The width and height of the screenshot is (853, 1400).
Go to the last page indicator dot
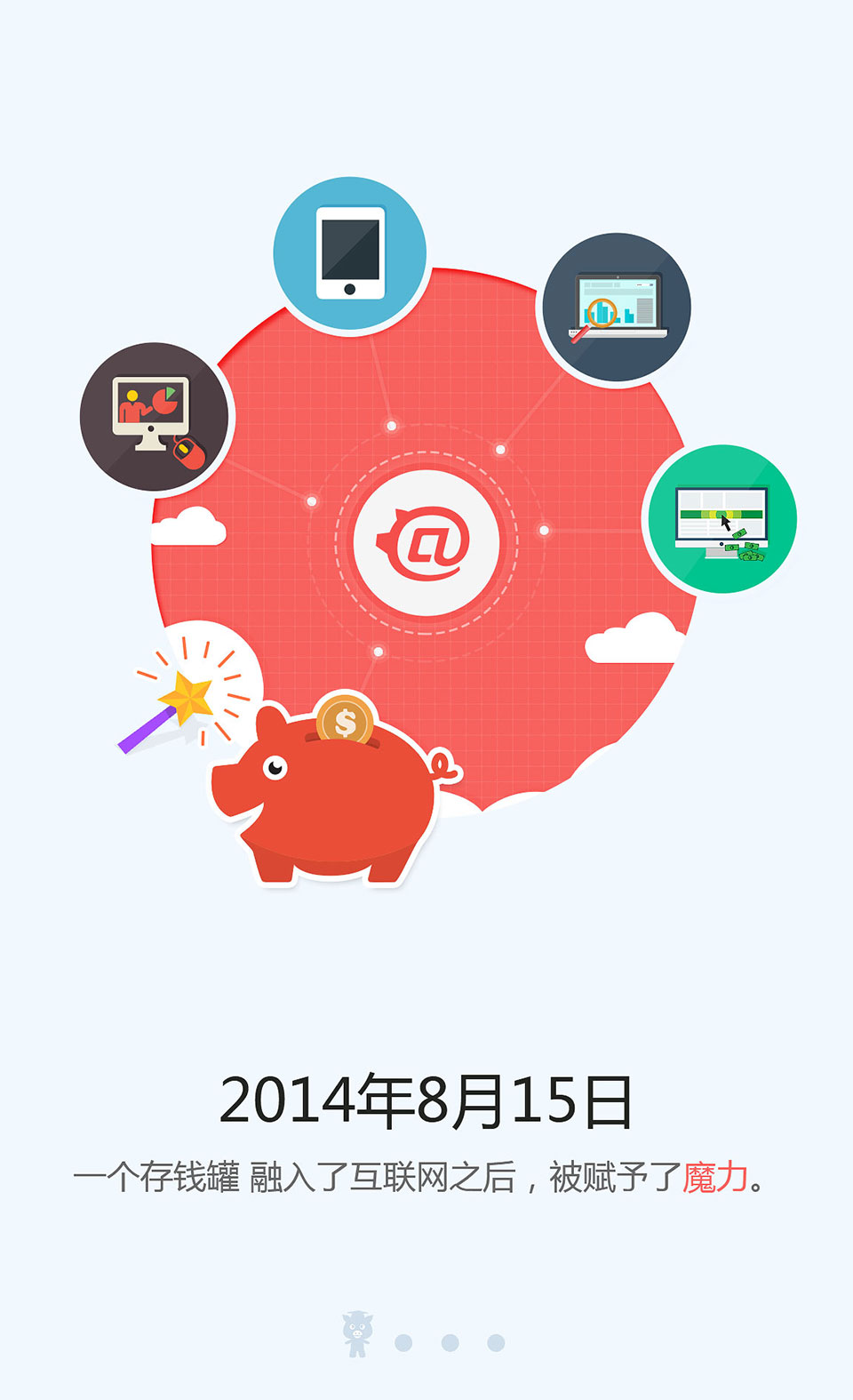(496, 1342)
